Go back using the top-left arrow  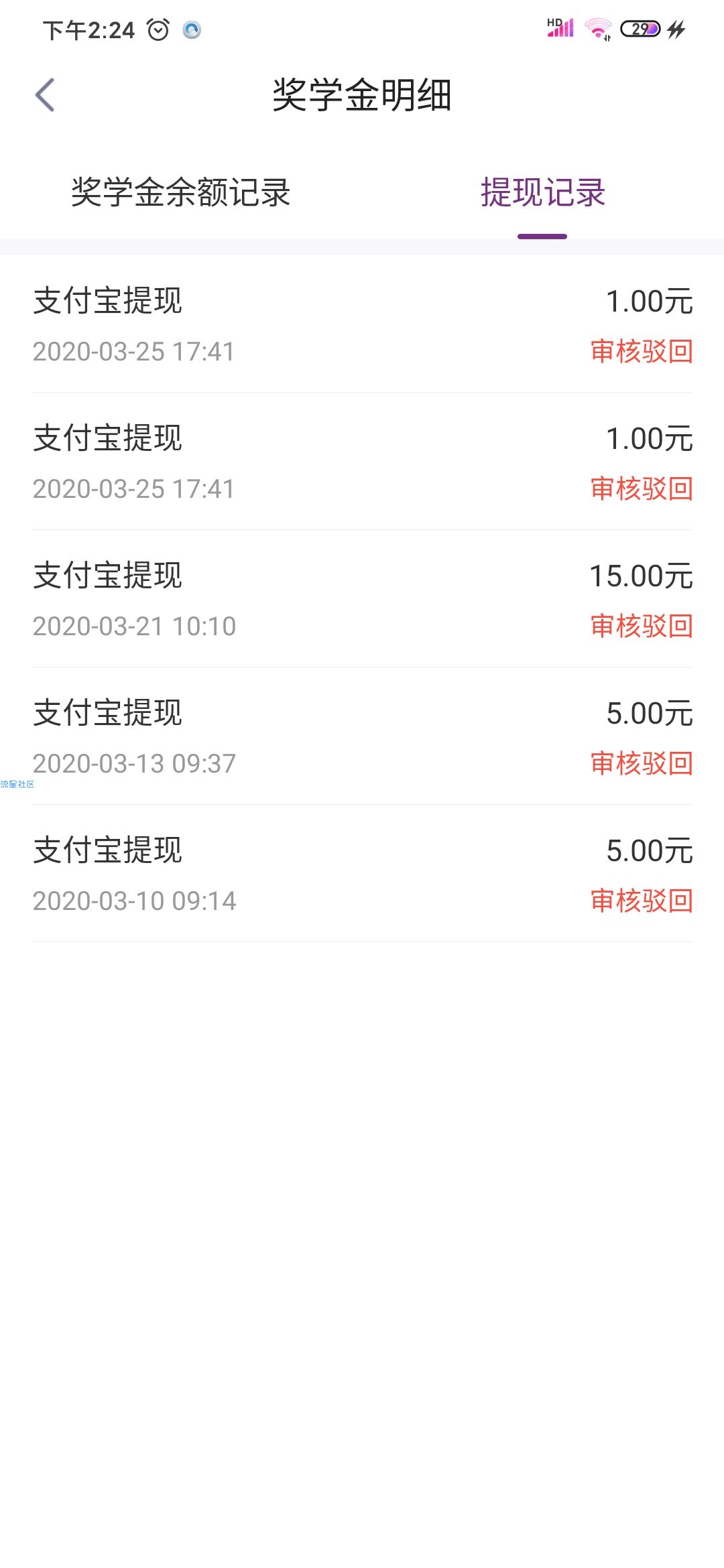tap(45, 94)
